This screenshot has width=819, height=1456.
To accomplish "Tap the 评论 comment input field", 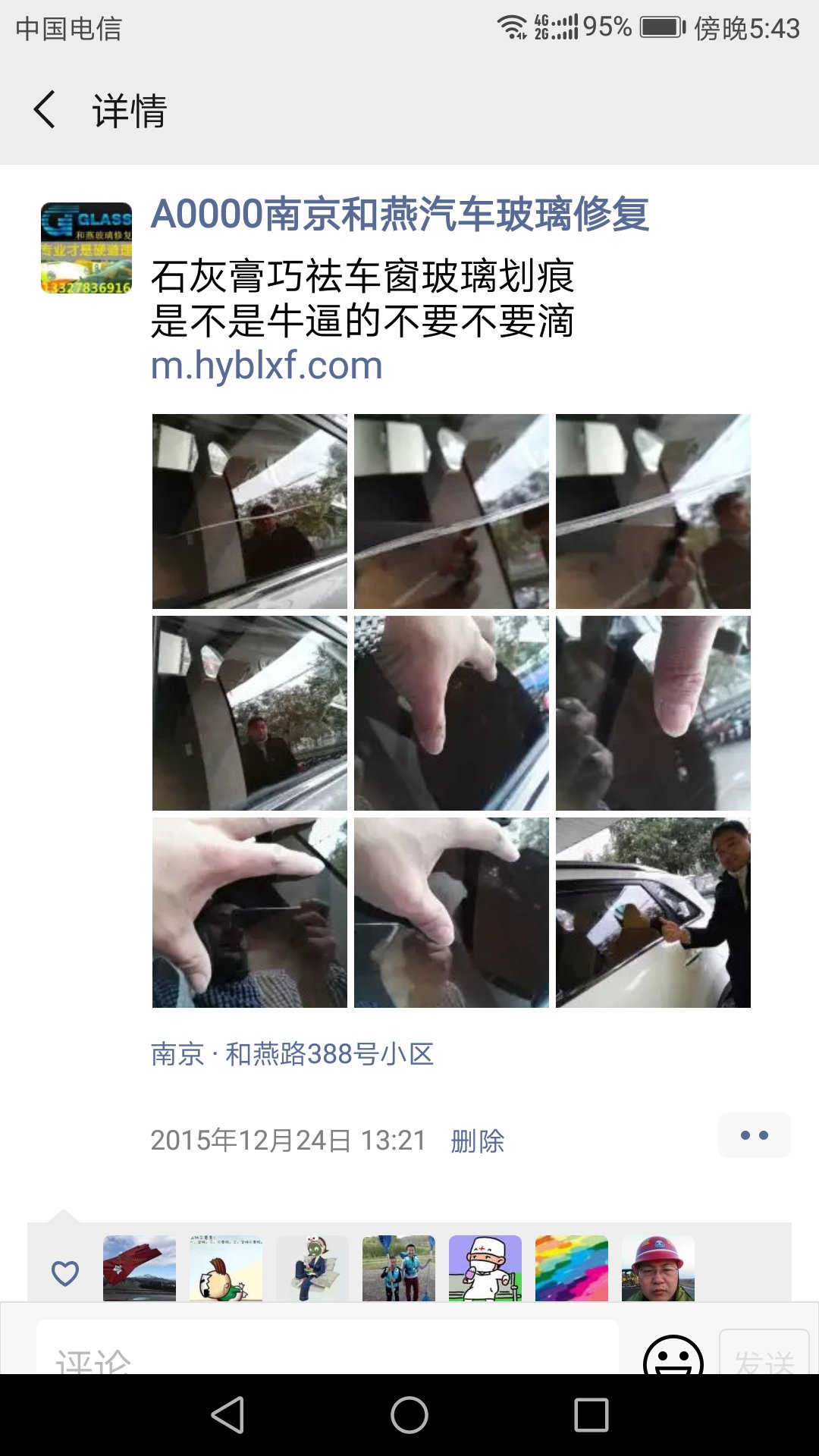I will (x=328, y=1351).
